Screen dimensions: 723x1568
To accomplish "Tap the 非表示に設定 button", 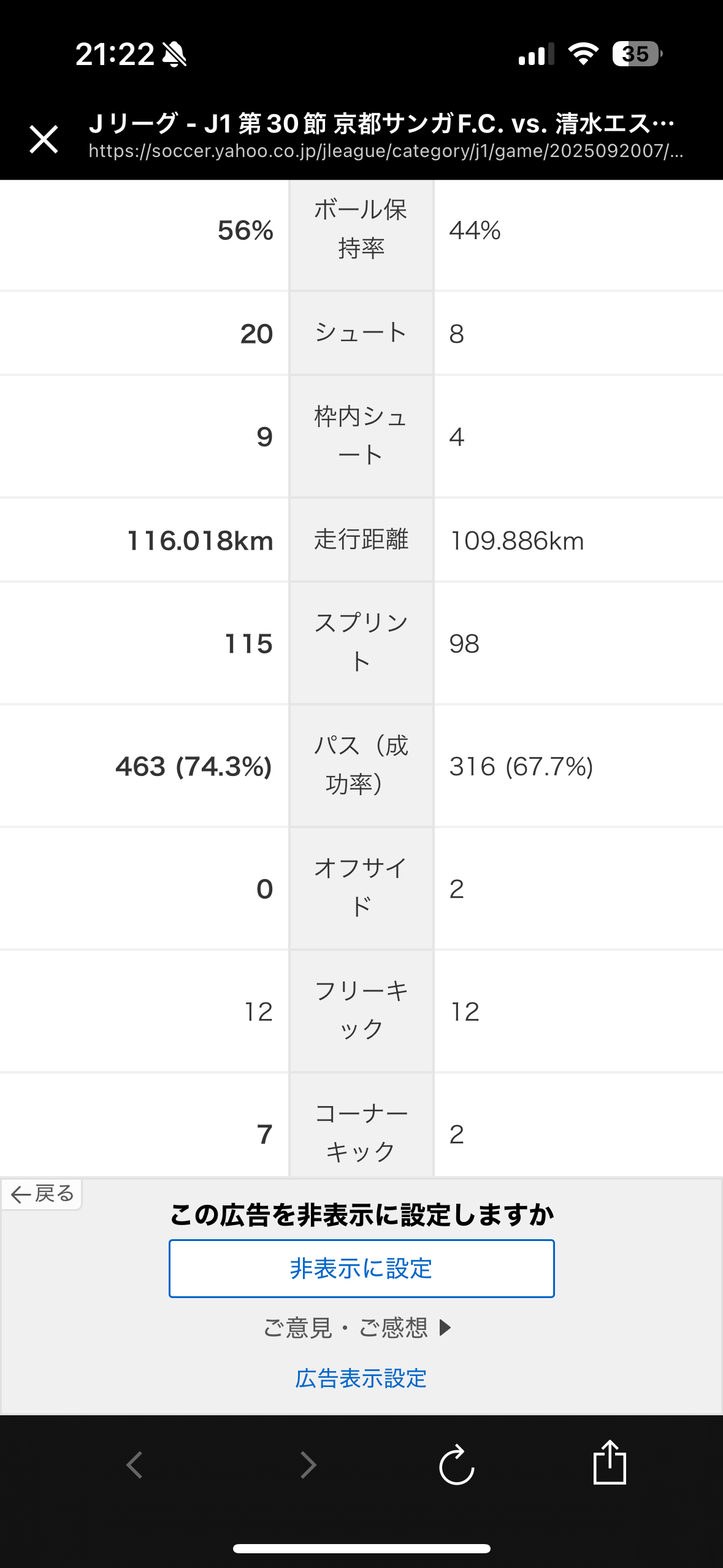I will [x=361, y=1268].
